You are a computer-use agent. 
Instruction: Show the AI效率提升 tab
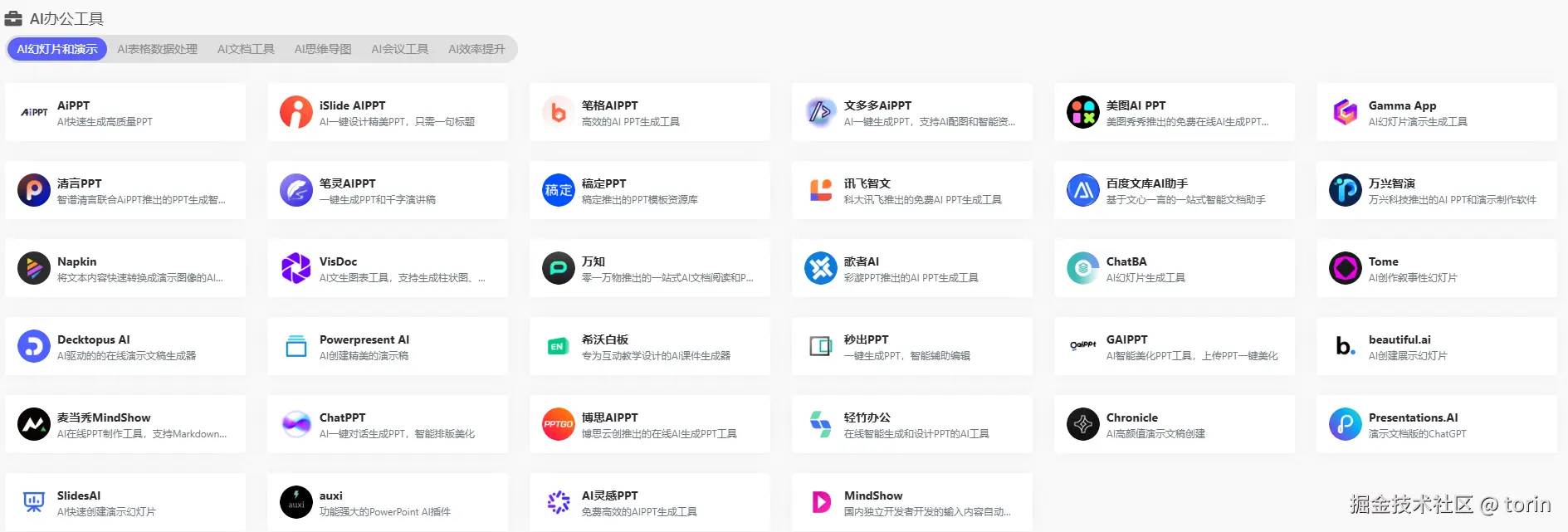point(476,49)
